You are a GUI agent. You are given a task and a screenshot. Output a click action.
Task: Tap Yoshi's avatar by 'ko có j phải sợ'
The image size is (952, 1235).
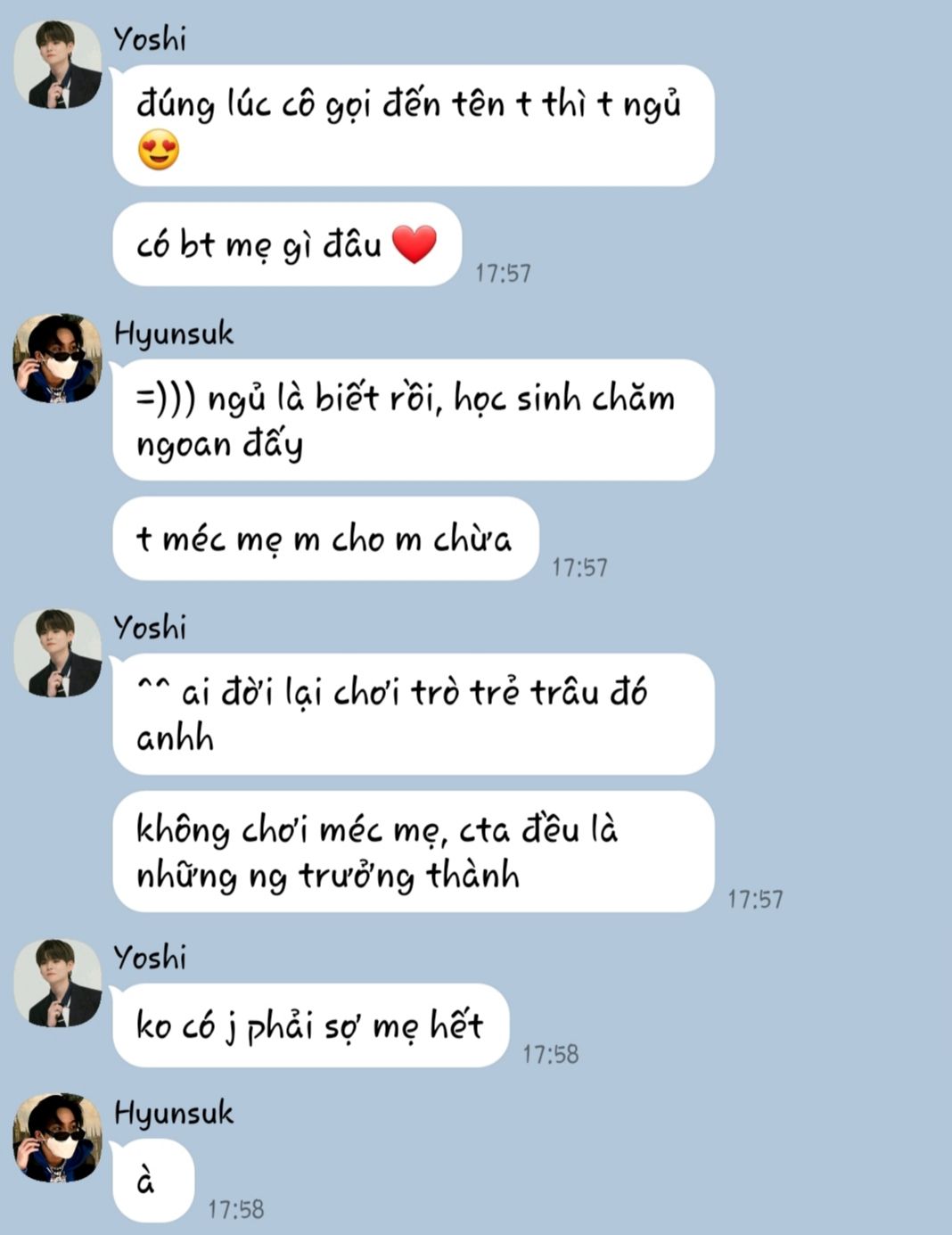(x=58, y=983)
